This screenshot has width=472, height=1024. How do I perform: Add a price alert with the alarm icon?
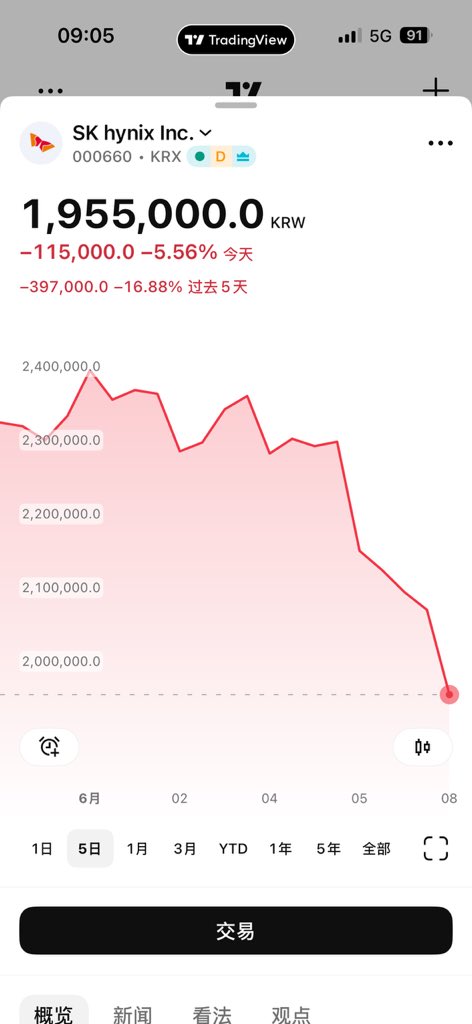pyautogui.click(x=50, y=746)
